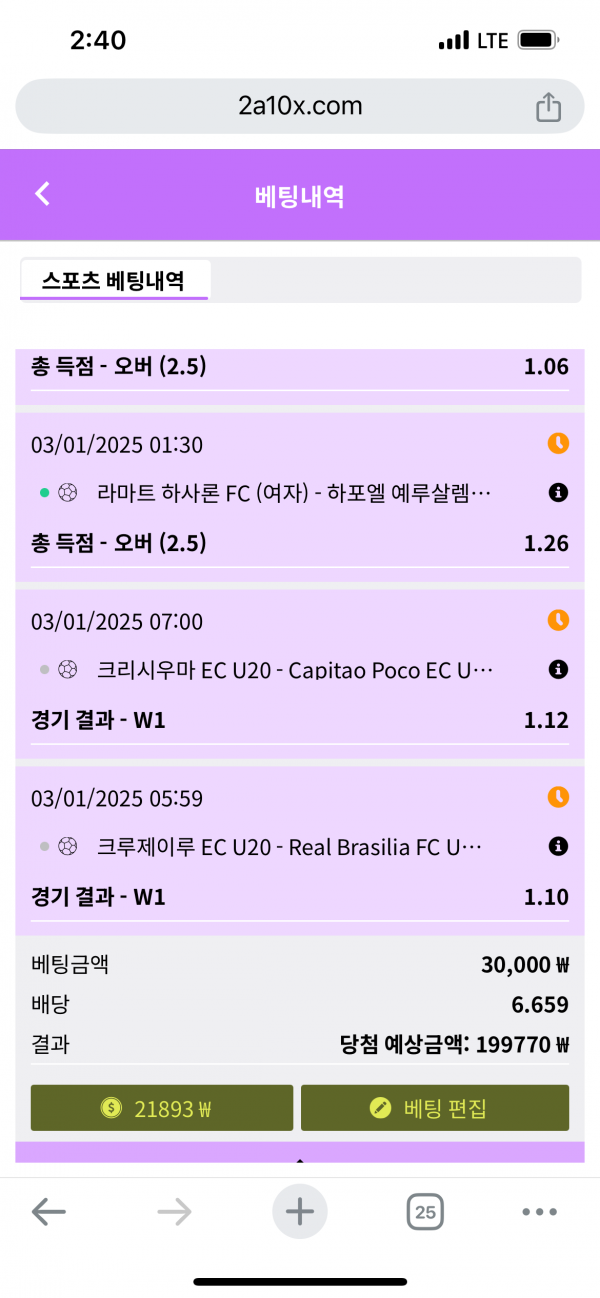This screenshot has width=600, height=1298.
Task: Tap the 2a10x.com address bar
Action: pos(300,106)
